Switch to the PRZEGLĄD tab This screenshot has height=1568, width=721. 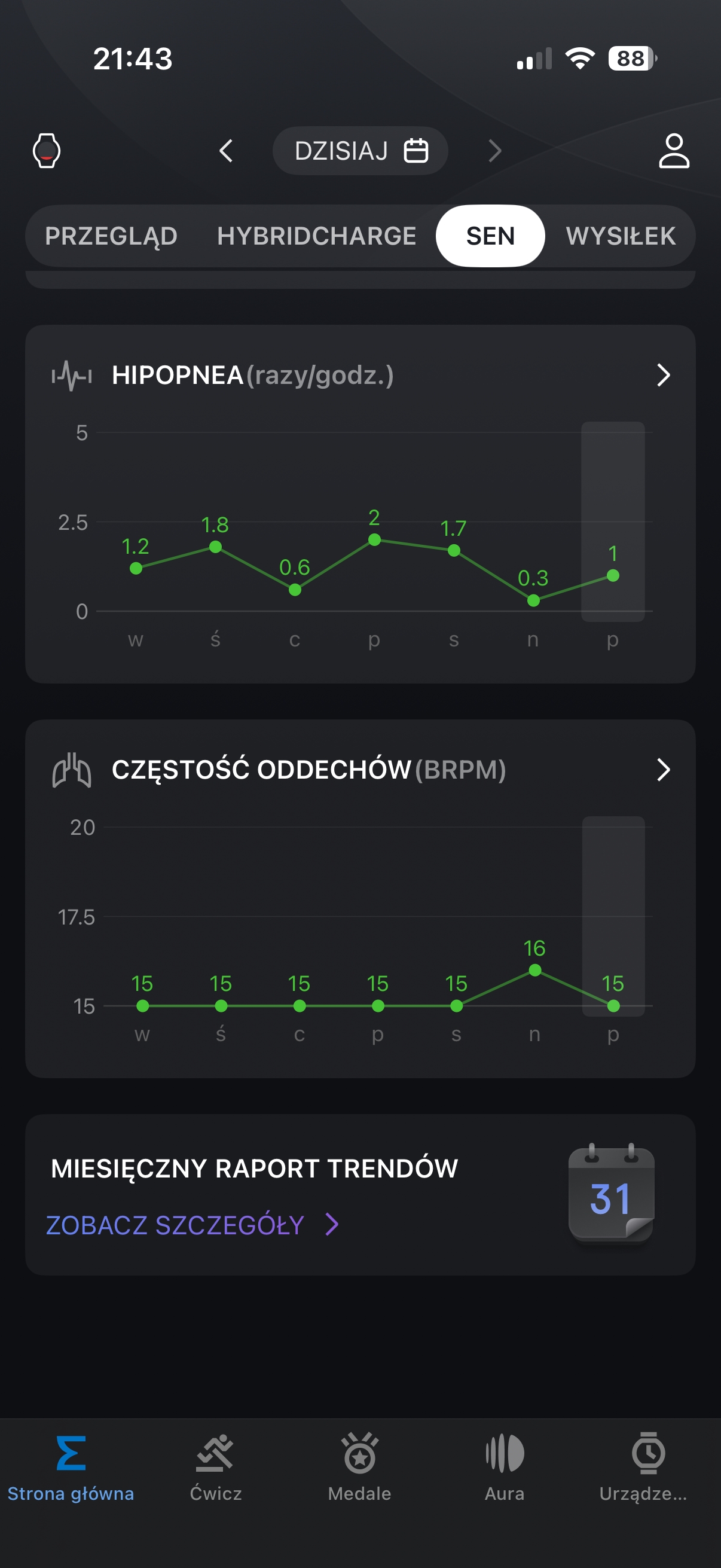(111, 236)
